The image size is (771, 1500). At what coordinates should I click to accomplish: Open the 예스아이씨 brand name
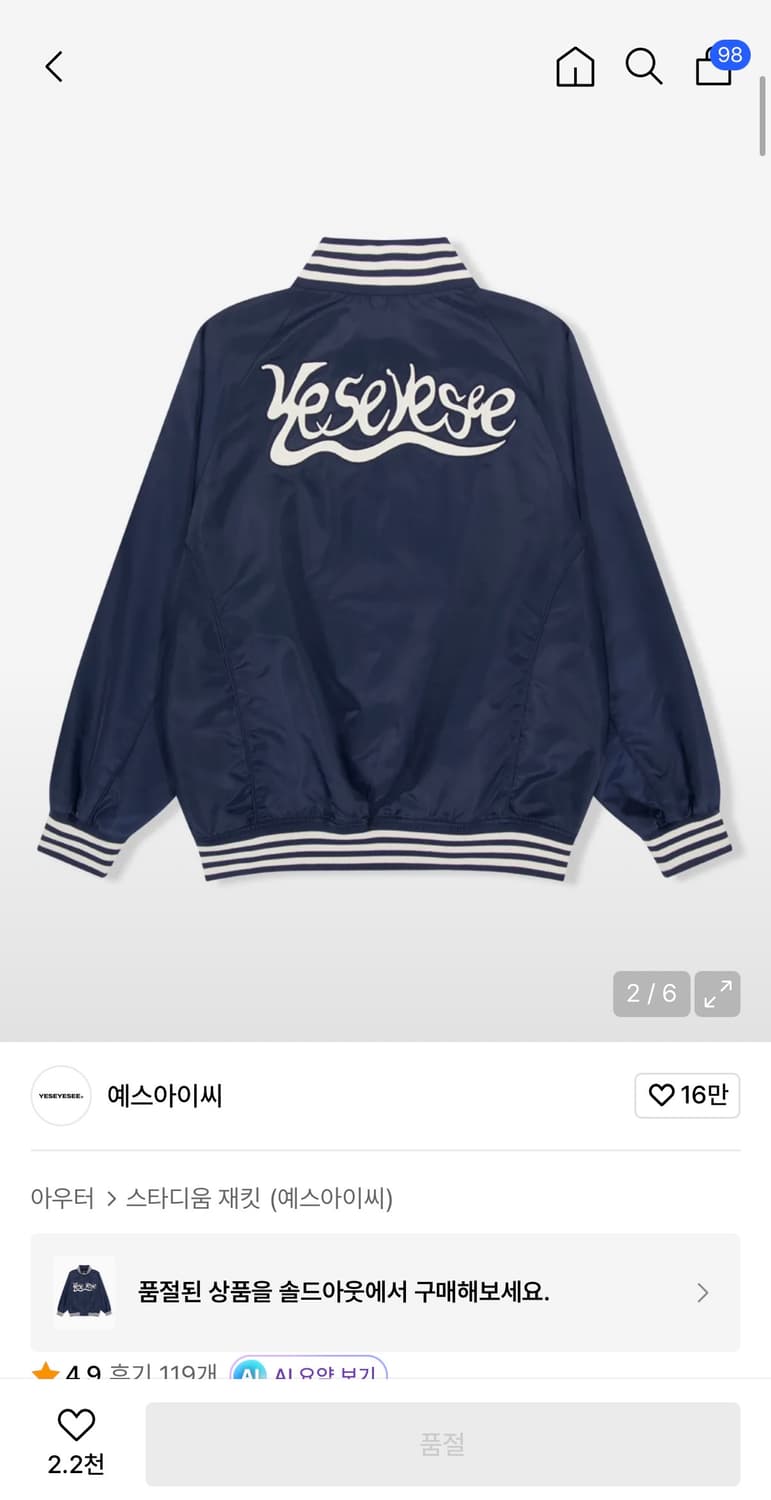coord(164,1096)
